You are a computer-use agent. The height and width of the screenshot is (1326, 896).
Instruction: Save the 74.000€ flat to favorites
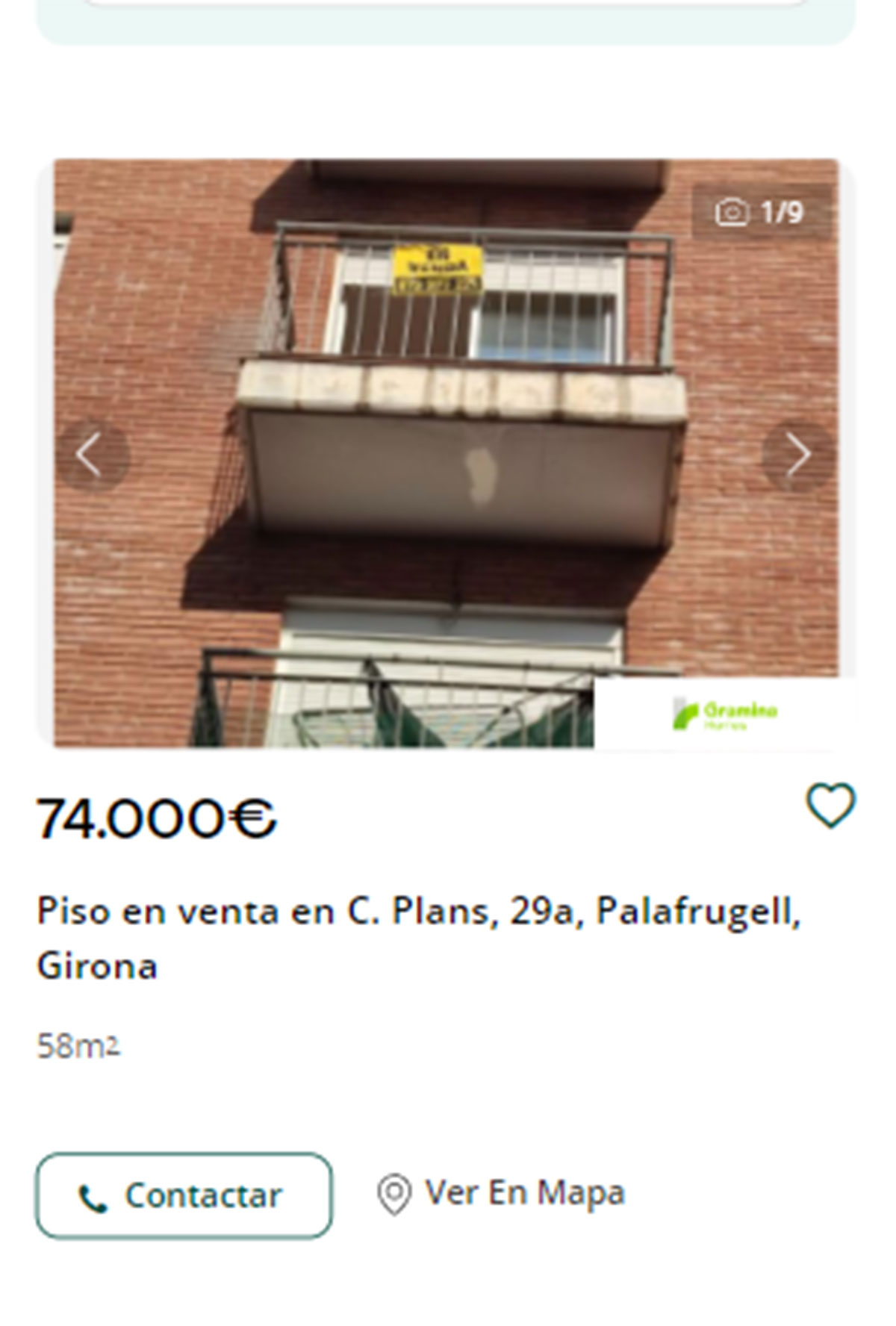830,806
